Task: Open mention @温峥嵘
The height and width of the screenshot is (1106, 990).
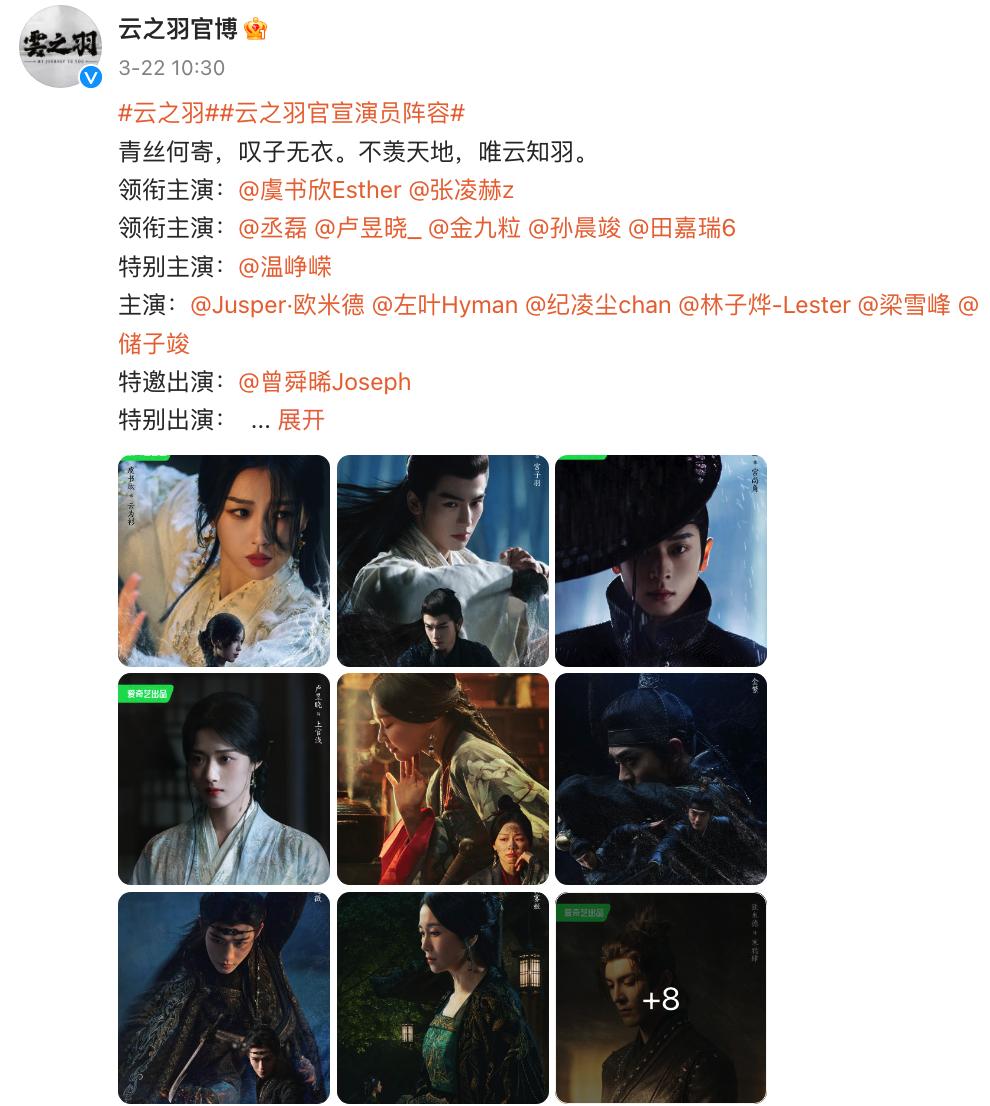Action: pyautogui.click(x=285, y=267)
